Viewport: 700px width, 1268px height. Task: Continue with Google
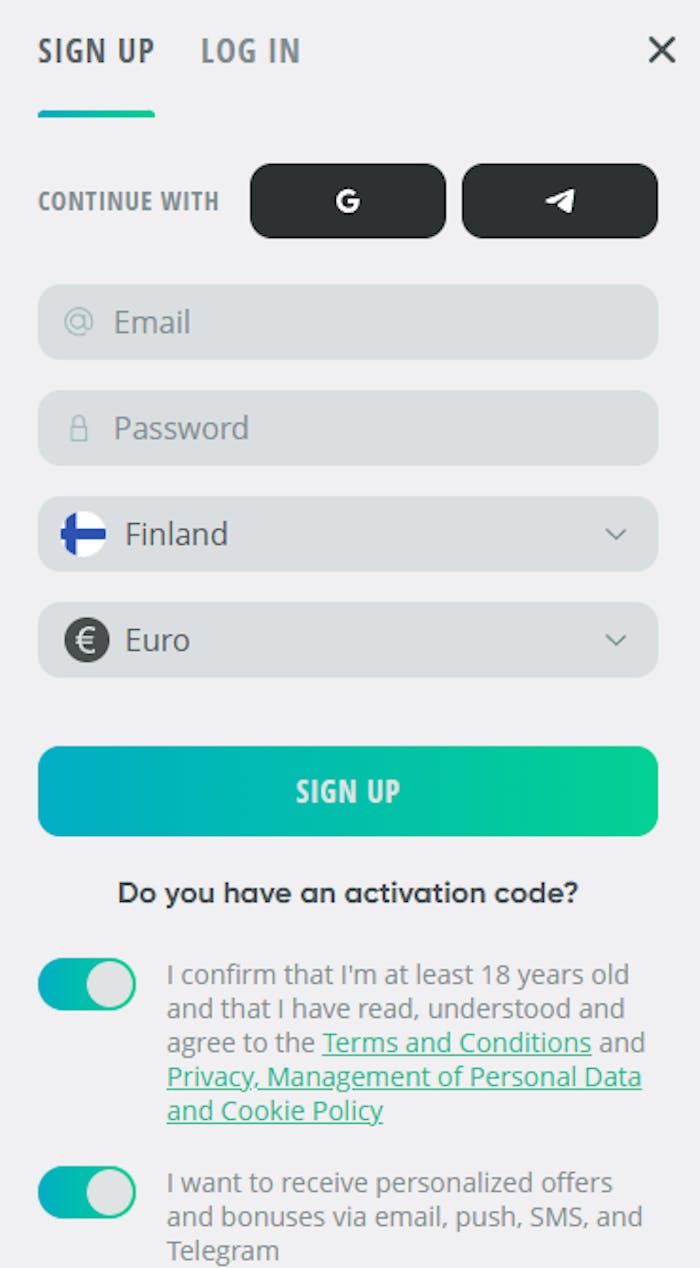click(x=347, y=201)
